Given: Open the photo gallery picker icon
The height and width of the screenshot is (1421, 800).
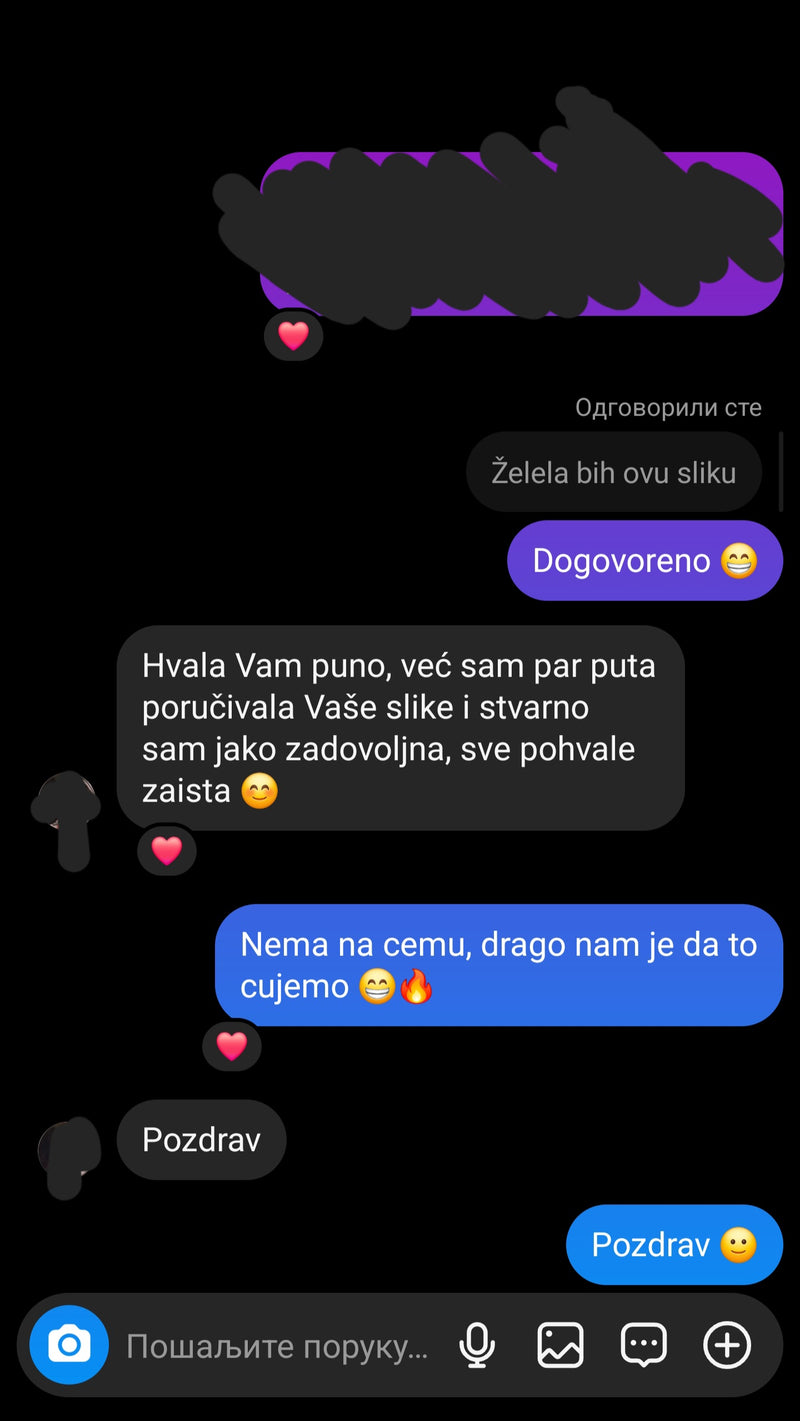Looking at the screenshot, I should tap(560, 1345).
